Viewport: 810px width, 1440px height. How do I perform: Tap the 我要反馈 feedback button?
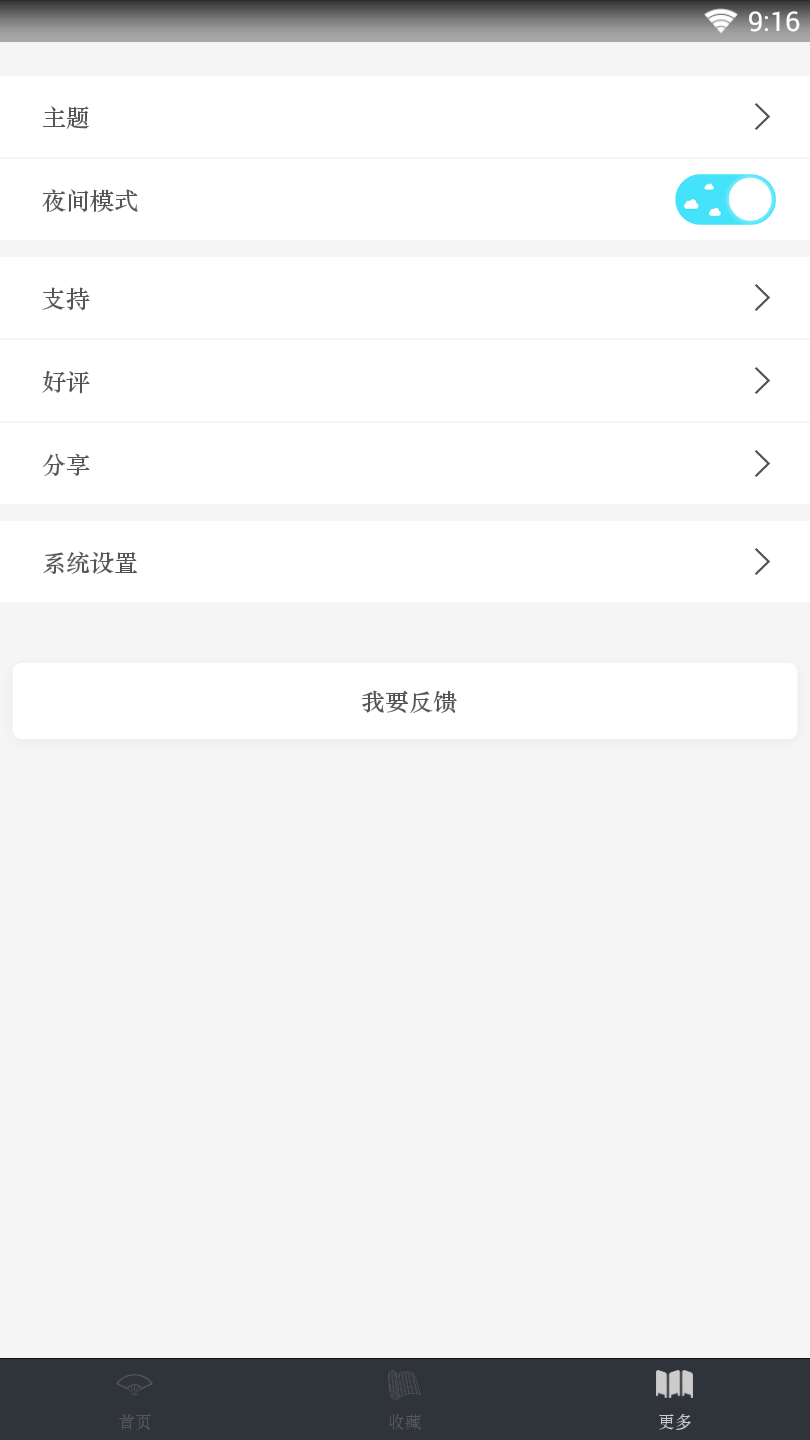(x=405, y=701)
